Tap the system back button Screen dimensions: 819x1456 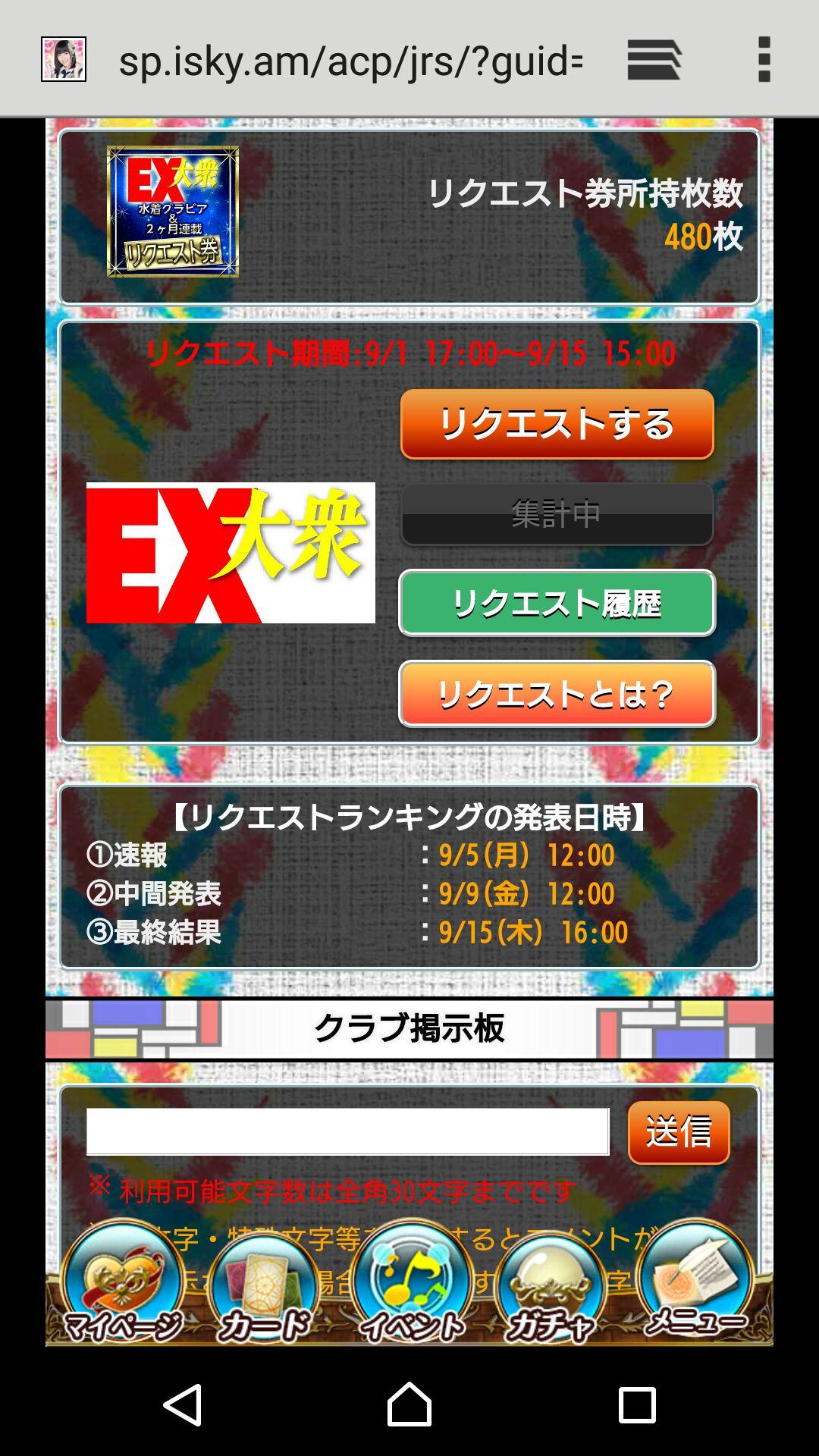point(183,1404)
